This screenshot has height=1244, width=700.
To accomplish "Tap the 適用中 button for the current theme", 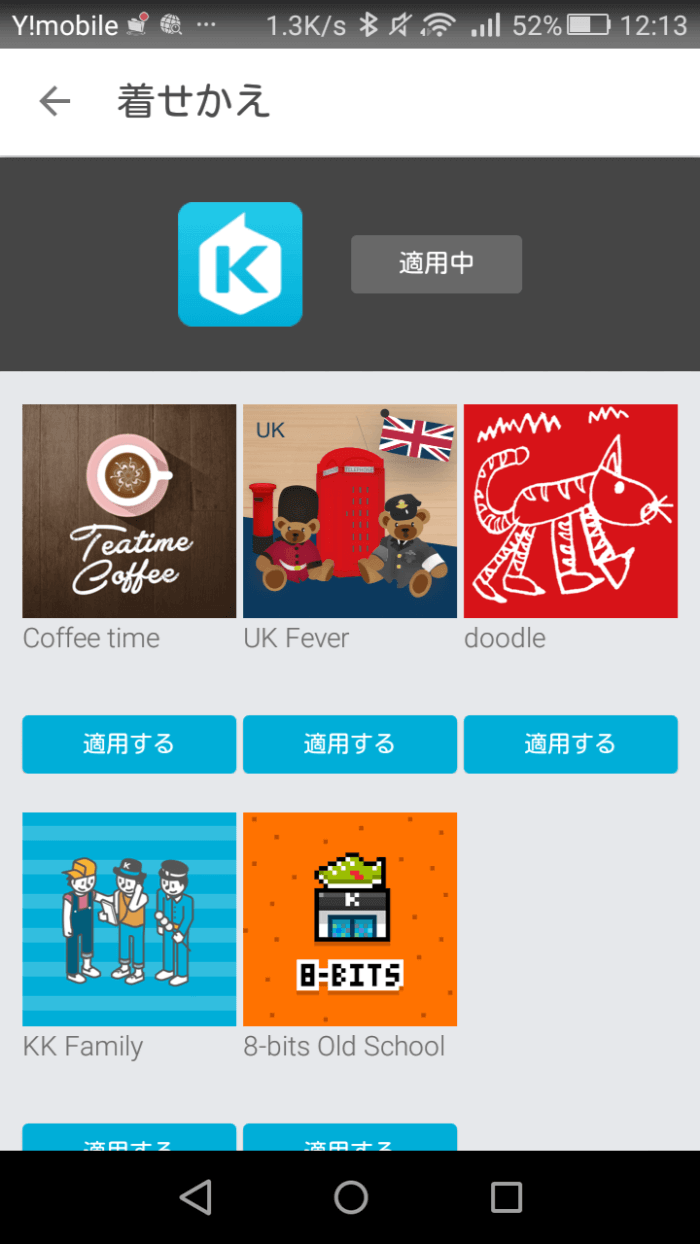I will pyautogui.click(x=436, y=264).
